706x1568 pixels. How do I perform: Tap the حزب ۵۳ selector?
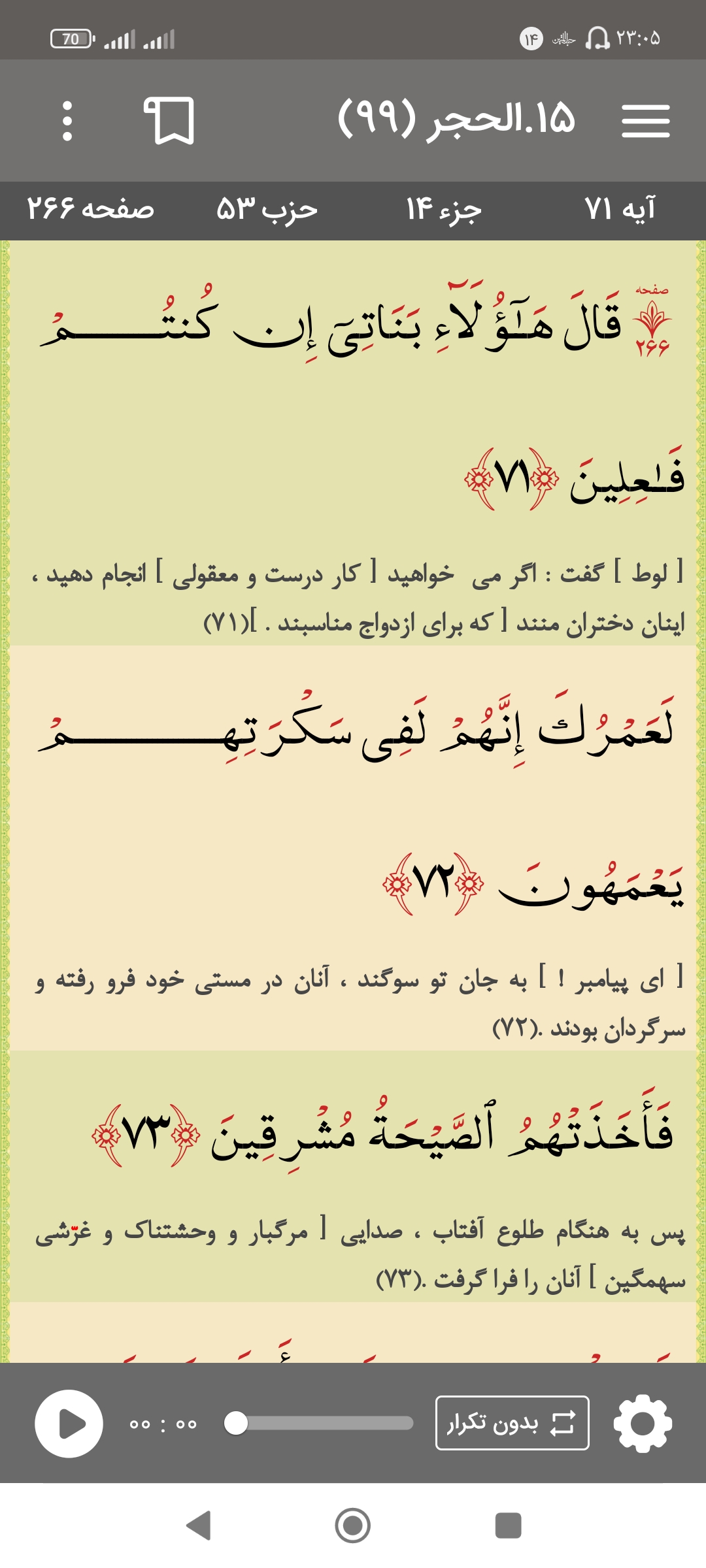(x=267, y=210)
